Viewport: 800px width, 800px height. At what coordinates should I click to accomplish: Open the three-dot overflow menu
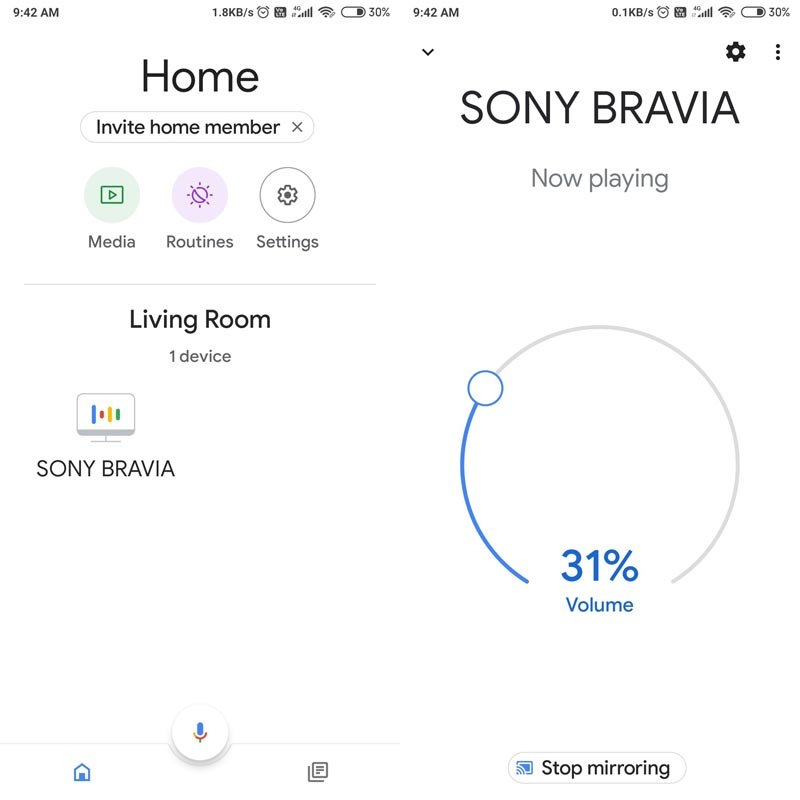778,52
